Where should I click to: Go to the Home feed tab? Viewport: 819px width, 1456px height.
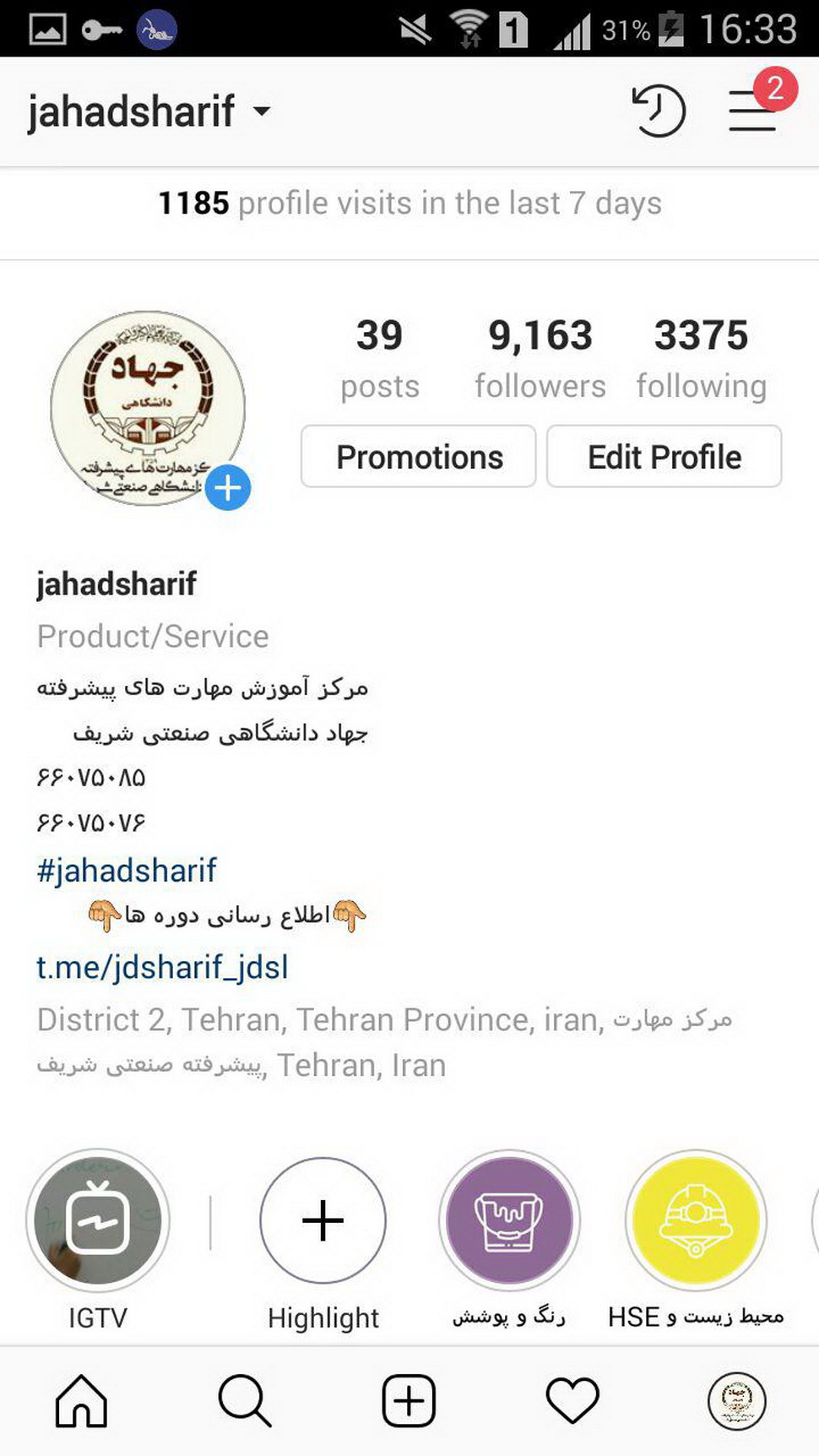pyautogui.click(x=81, y=1401)
